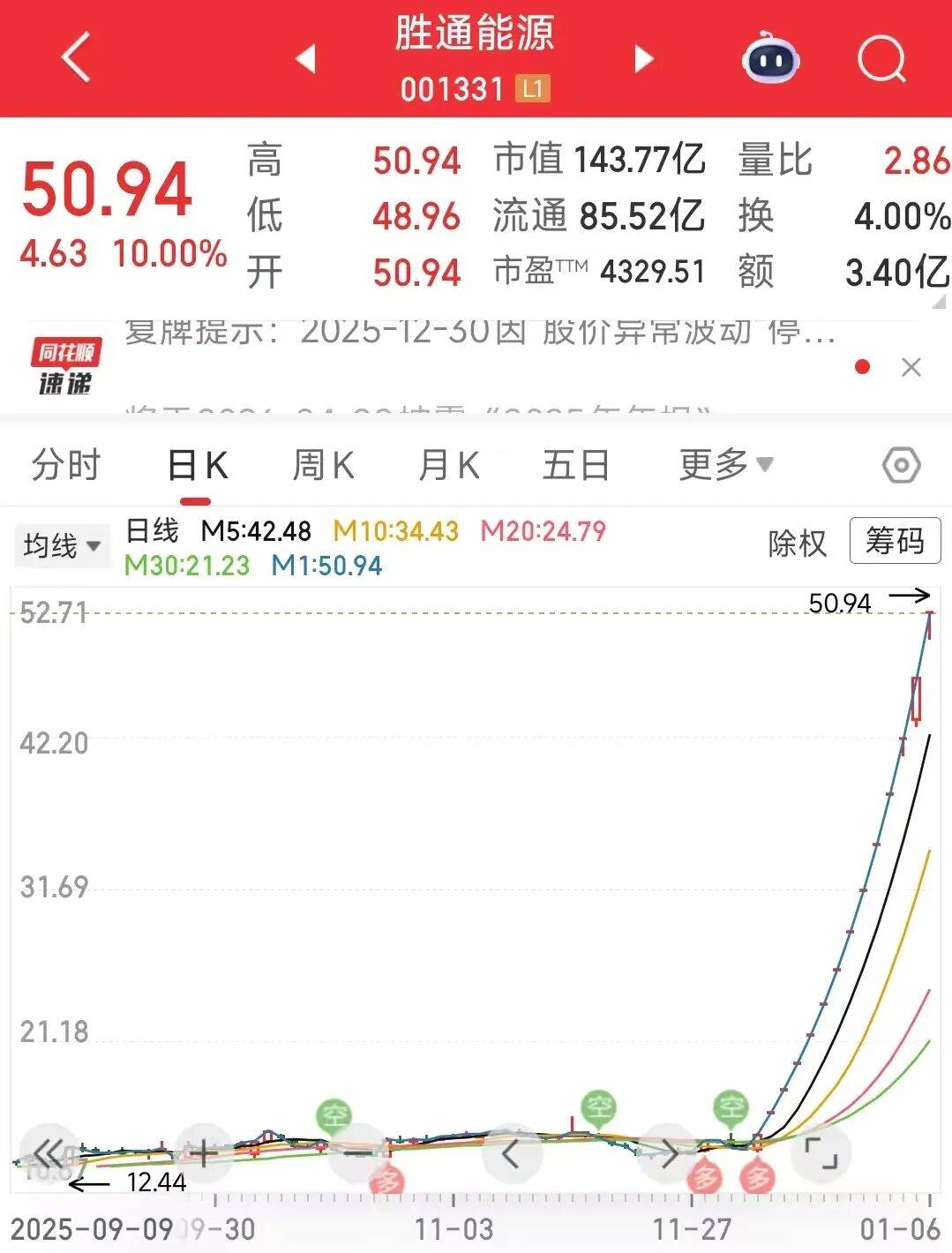
Task: Switch to the next stock
Action: pyautogui.click(x=644, y=59)
